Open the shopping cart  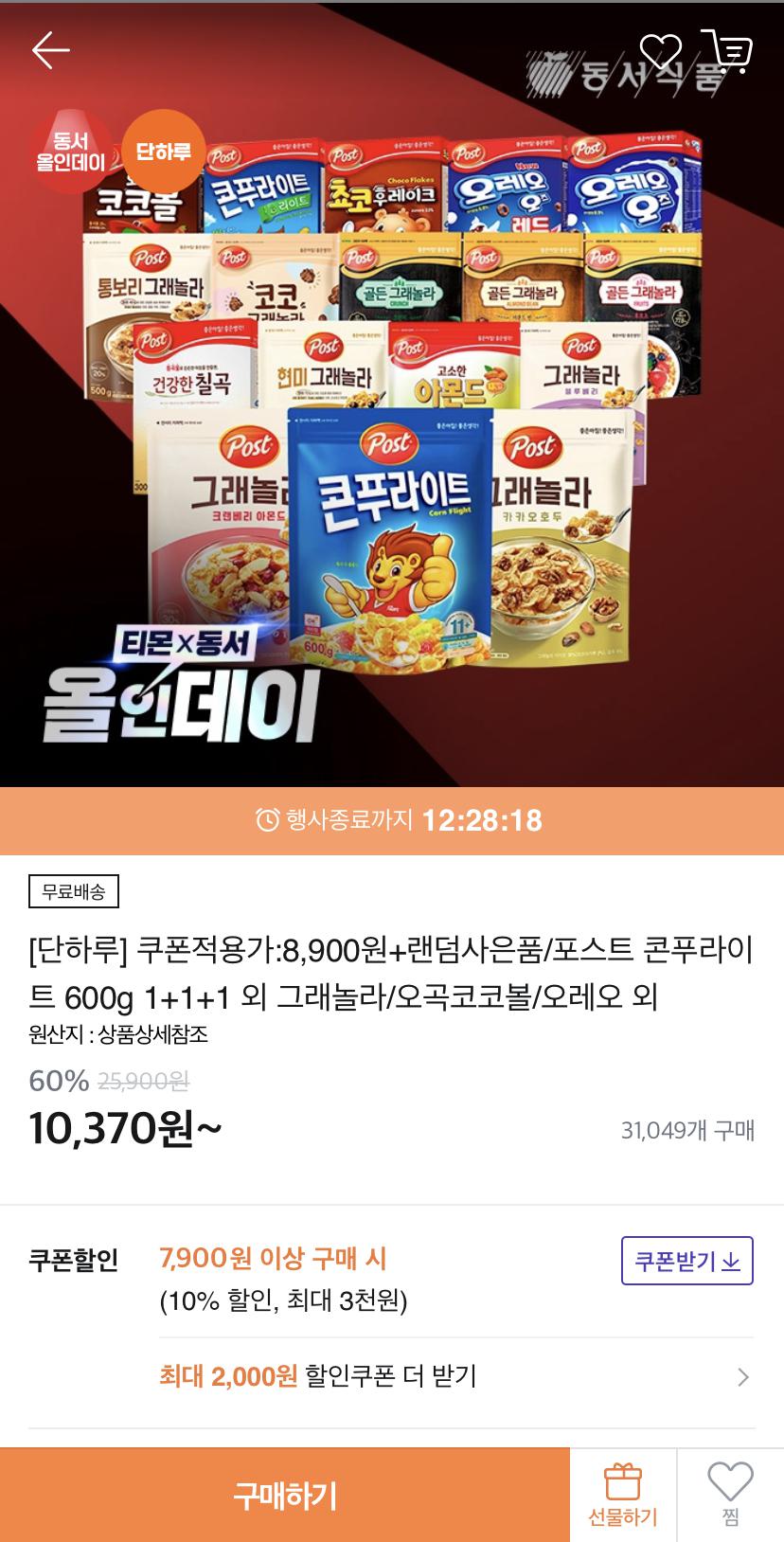726,51
